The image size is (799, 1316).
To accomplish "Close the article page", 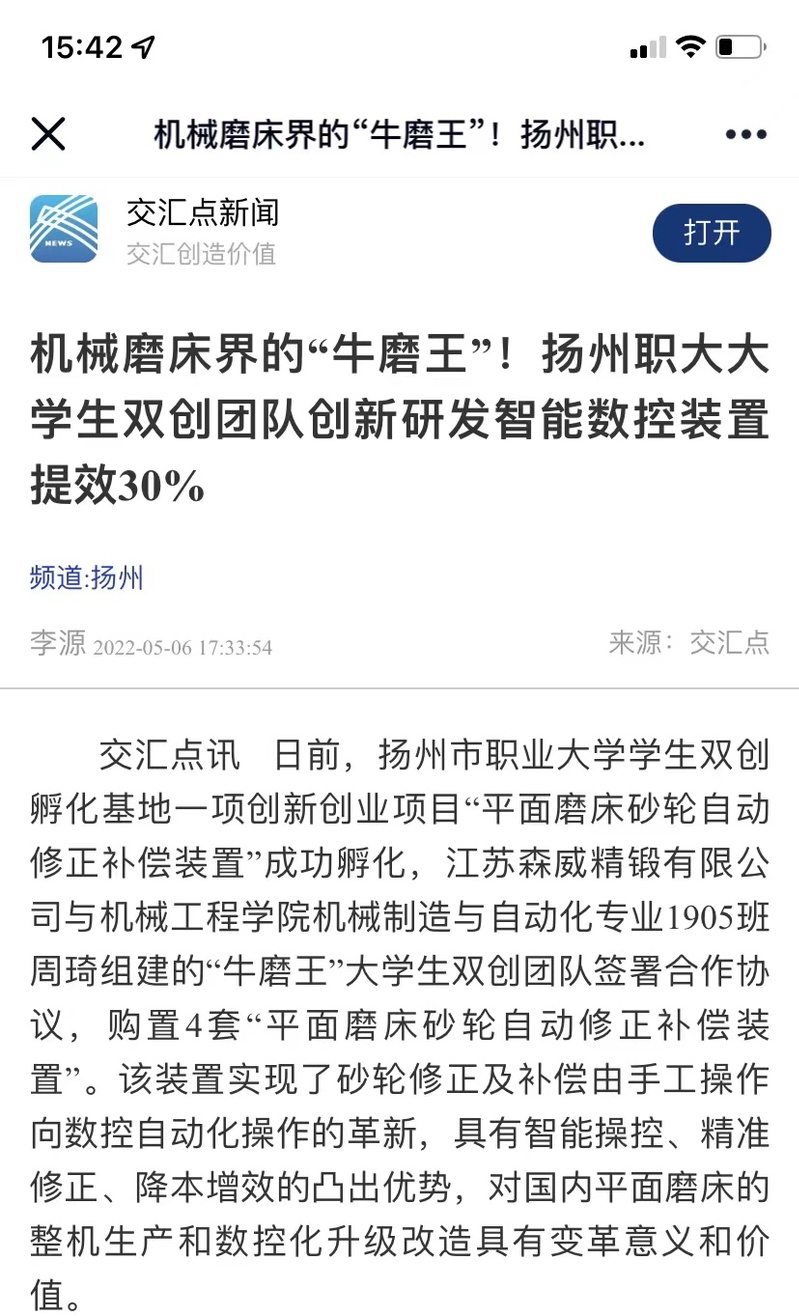I will [x=48, y=134].
